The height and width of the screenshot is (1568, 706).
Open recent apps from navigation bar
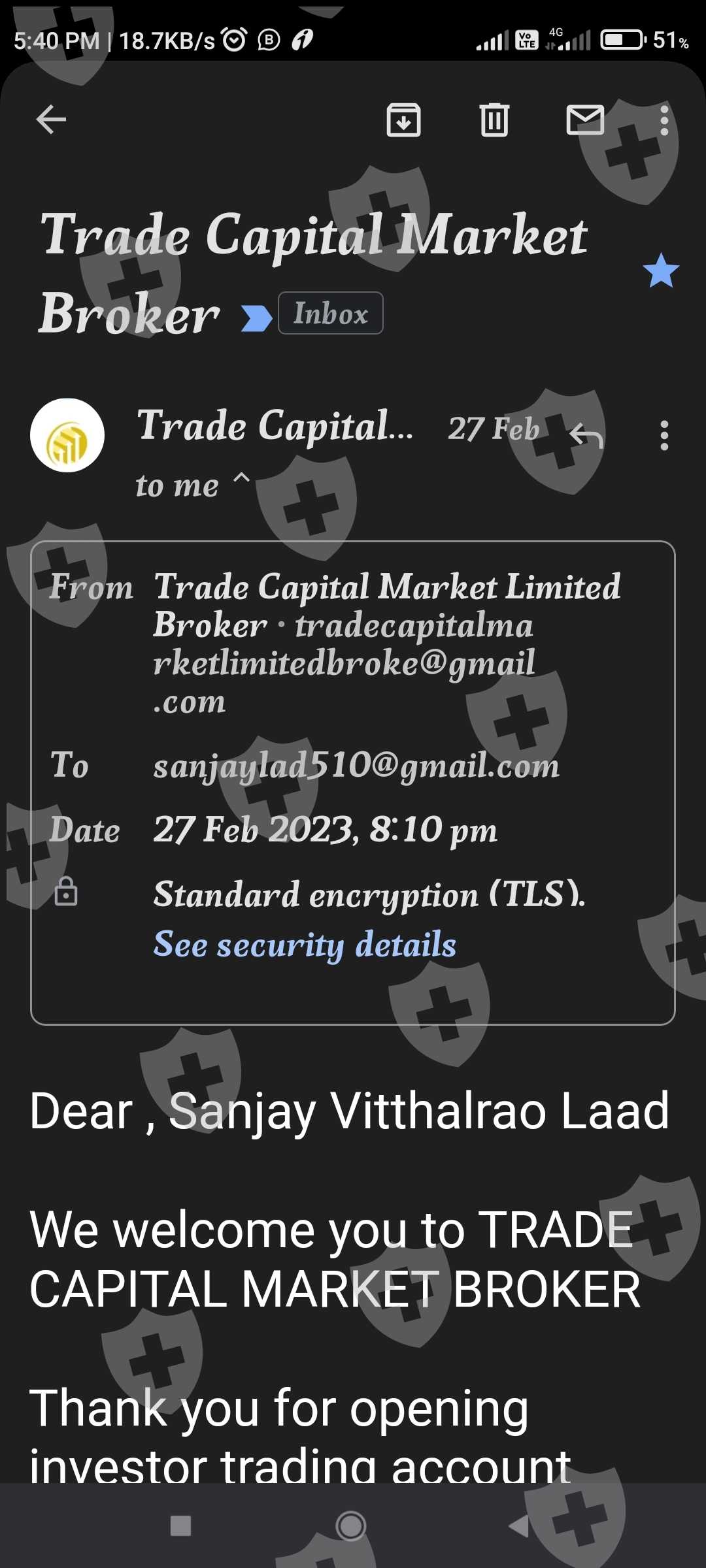[x=180, y=1526]
